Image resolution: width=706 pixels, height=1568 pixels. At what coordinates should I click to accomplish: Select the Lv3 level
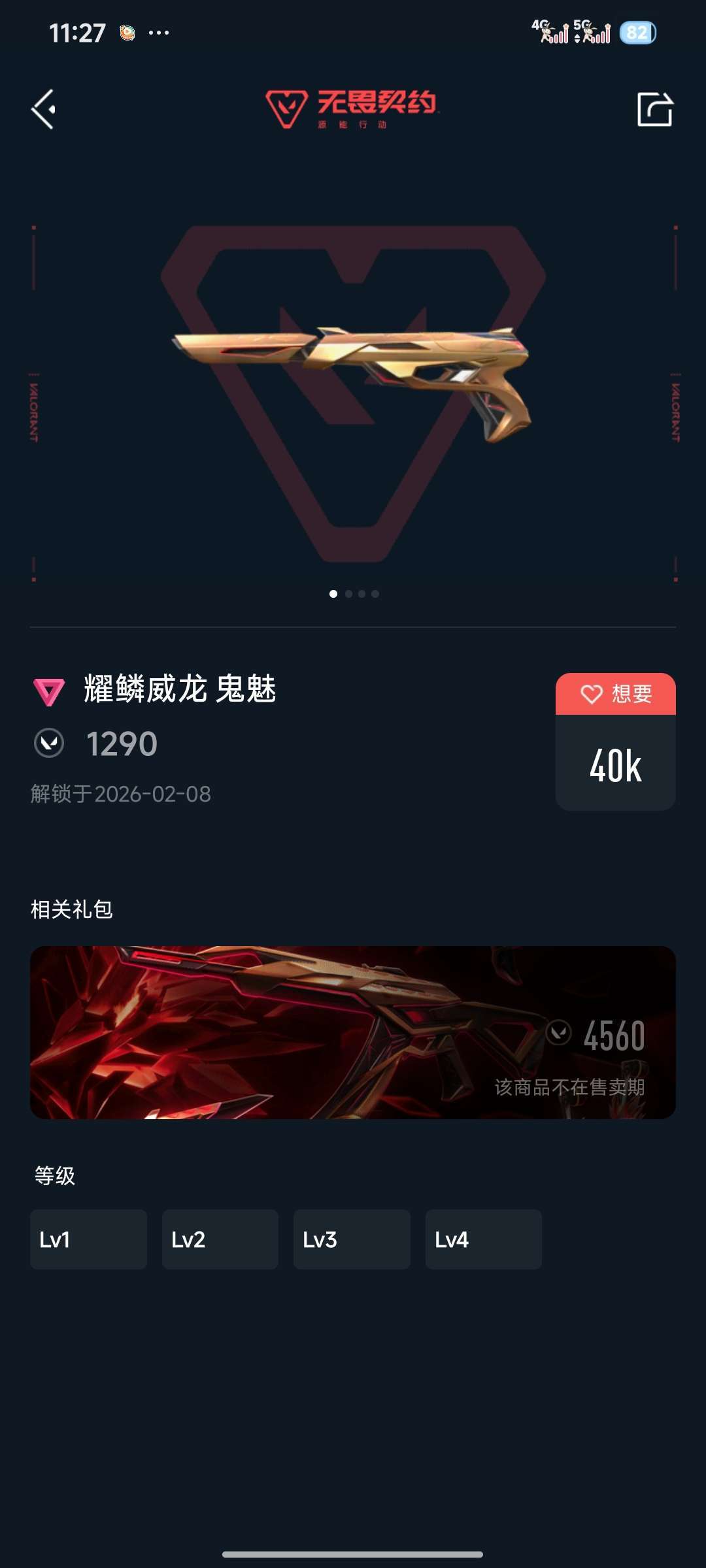tap(352, 1239)
